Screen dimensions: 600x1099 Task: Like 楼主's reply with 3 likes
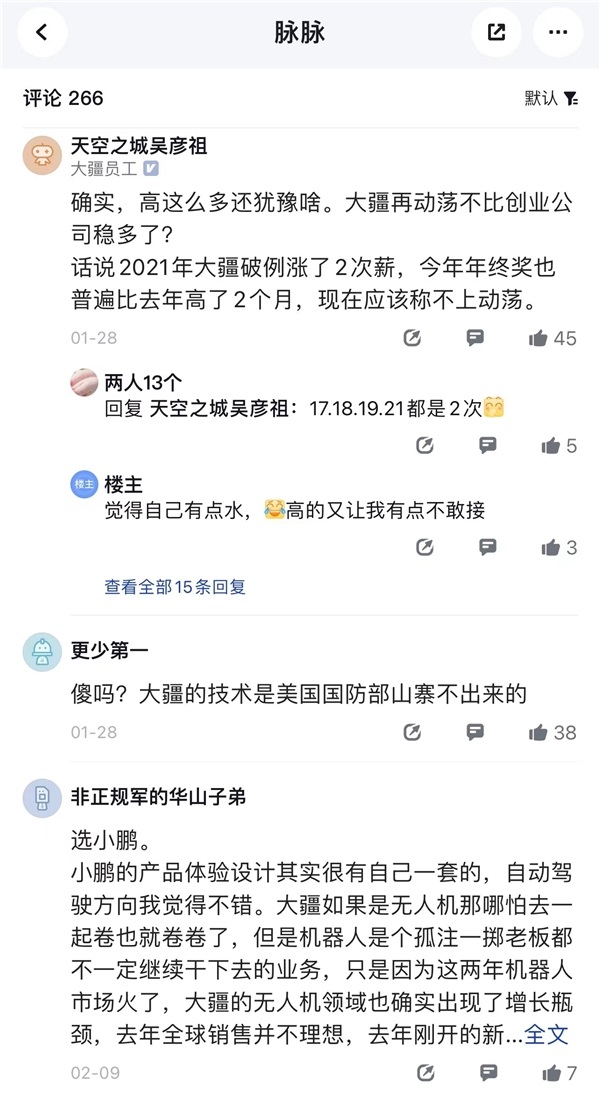(559, 547)
